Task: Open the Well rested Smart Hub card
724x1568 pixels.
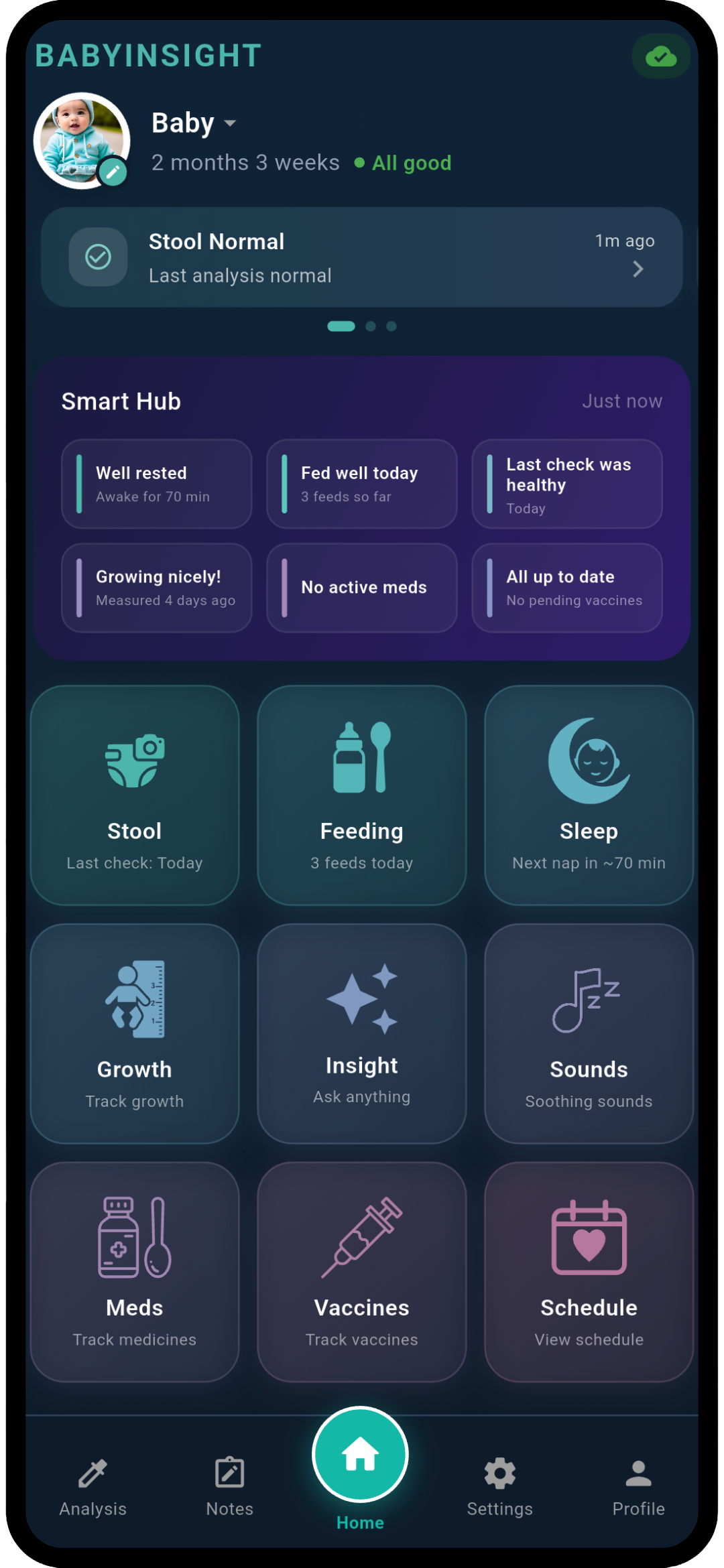Action: point(157,484)
